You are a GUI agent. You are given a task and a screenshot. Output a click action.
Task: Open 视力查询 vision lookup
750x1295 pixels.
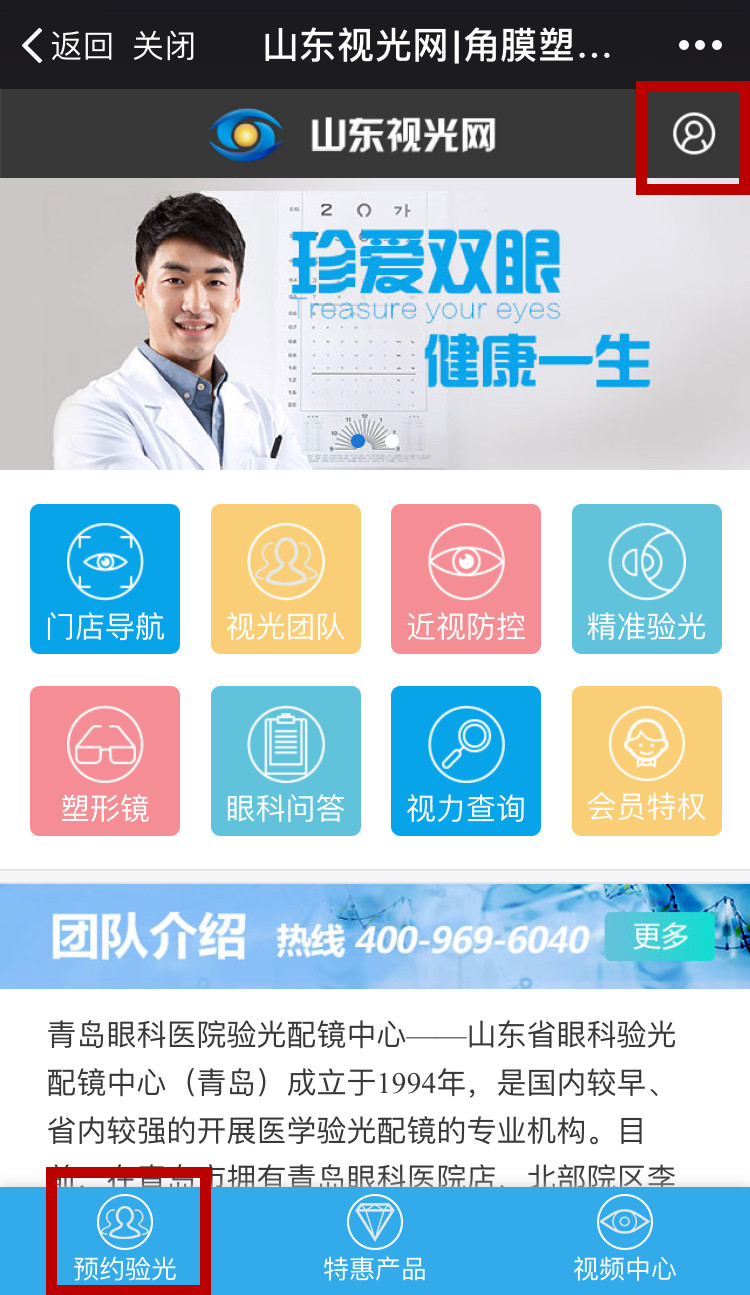click(466, 761)
